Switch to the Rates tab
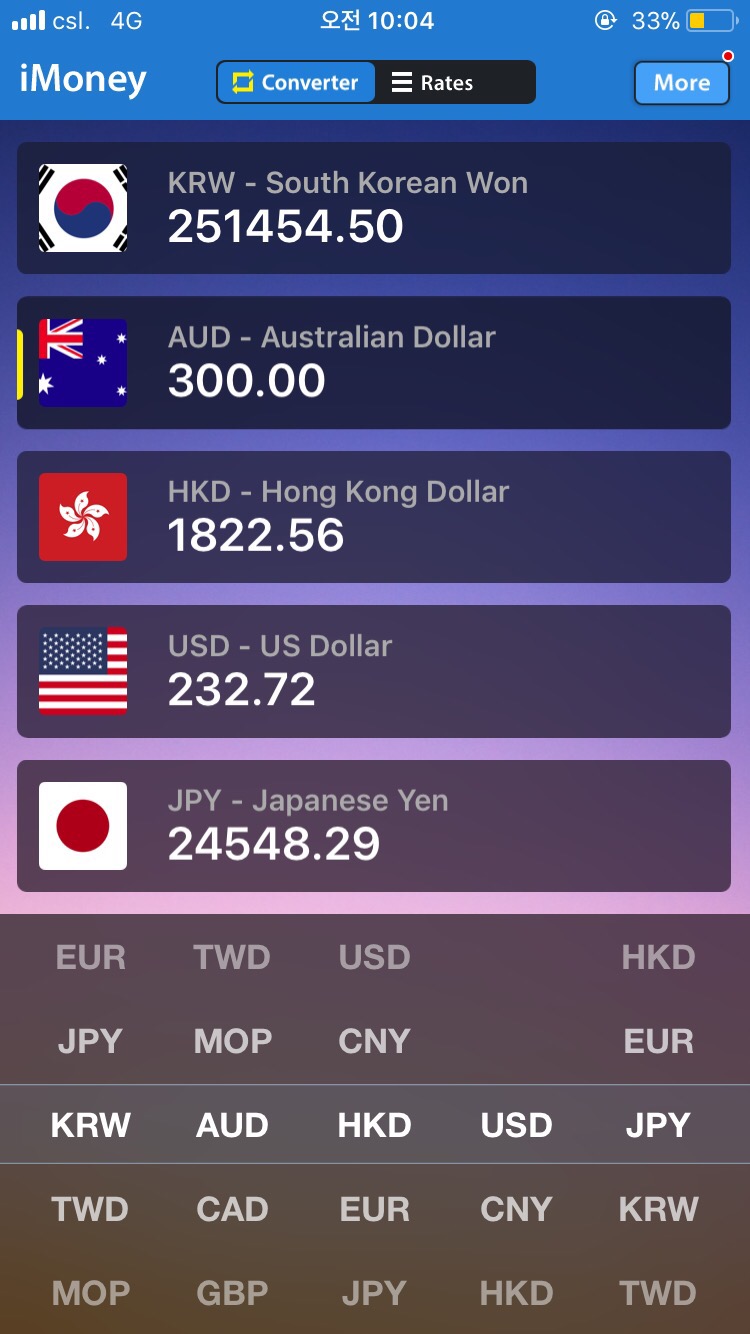 [455, 83]
